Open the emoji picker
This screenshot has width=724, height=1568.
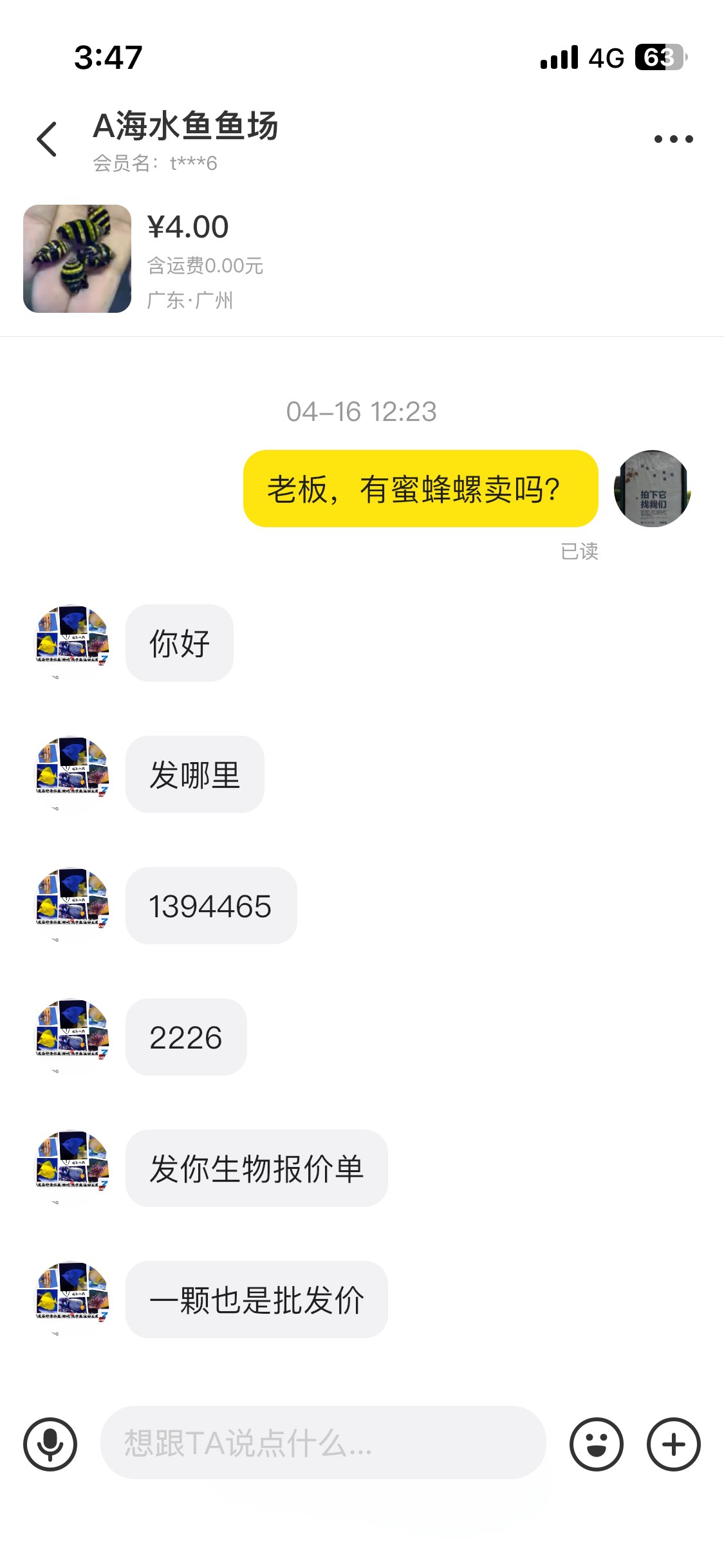coord(596,1444)
